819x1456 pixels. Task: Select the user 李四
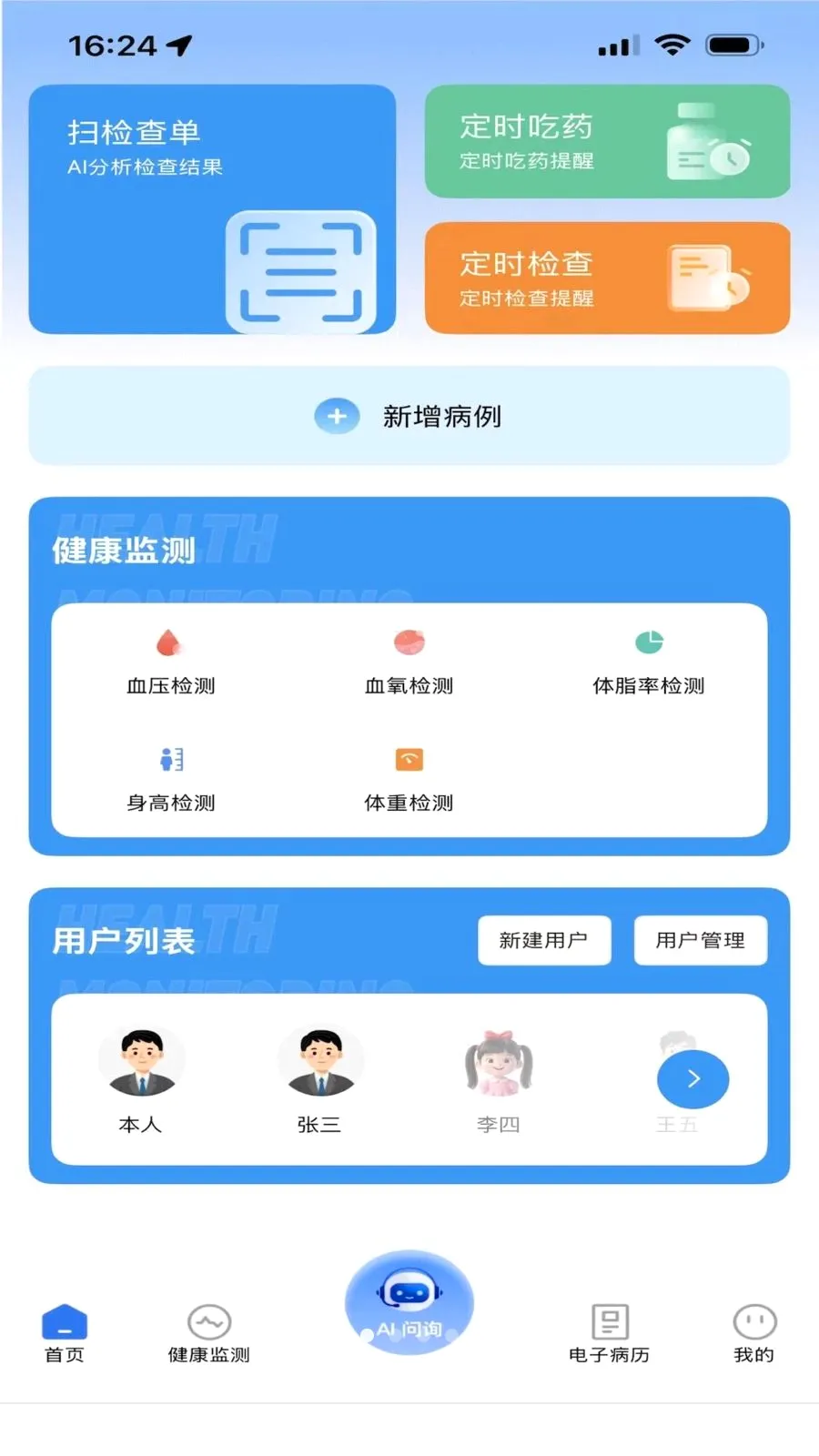click(499, 1081)
